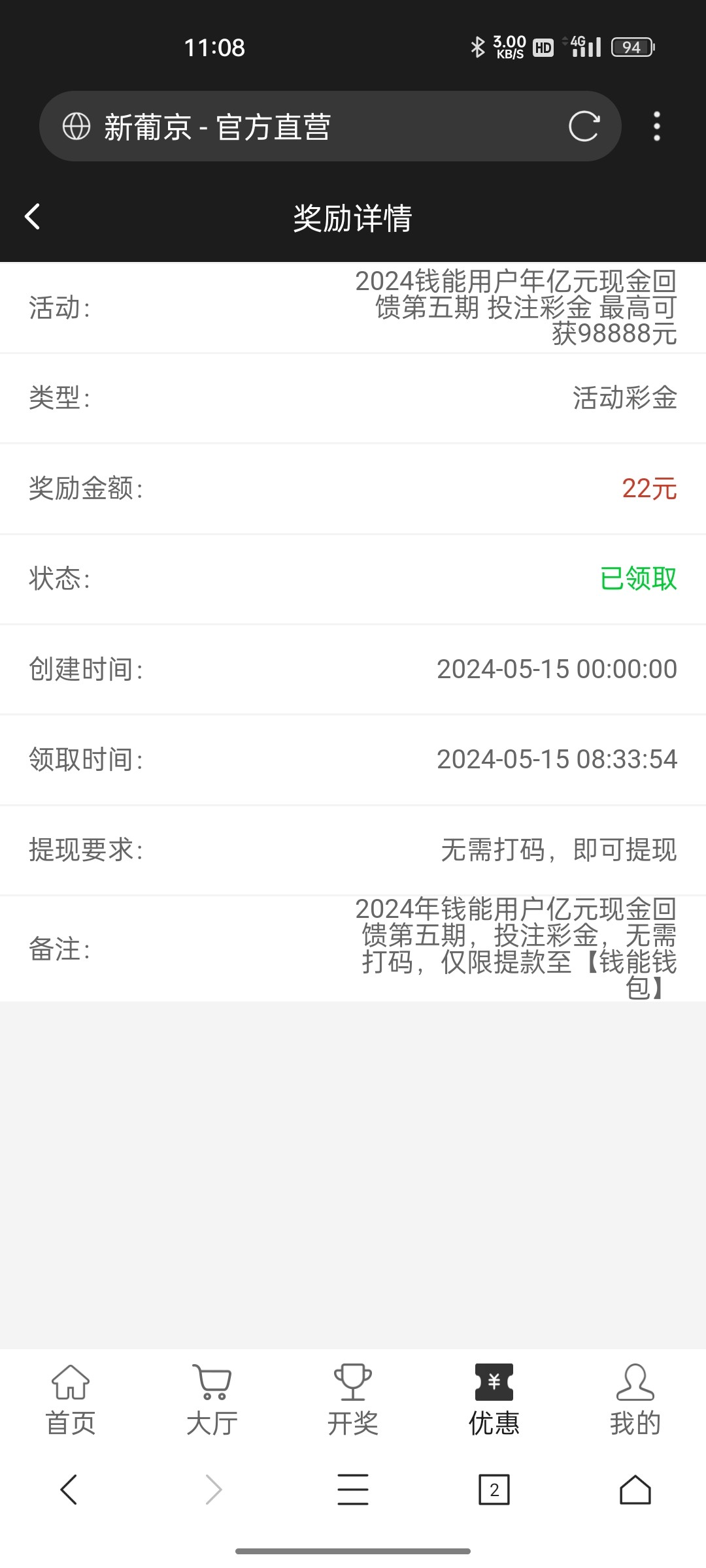Navigate back in the browser toolbar
This screenshot has height=1568, width=706.
tap(69, 1490)
